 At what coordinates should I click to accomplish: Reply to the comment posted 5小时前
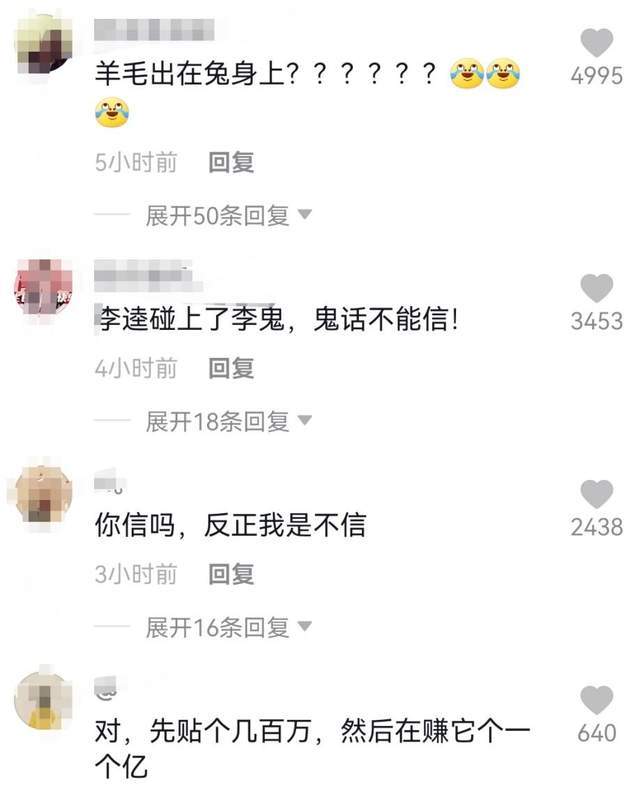(231, 162)
